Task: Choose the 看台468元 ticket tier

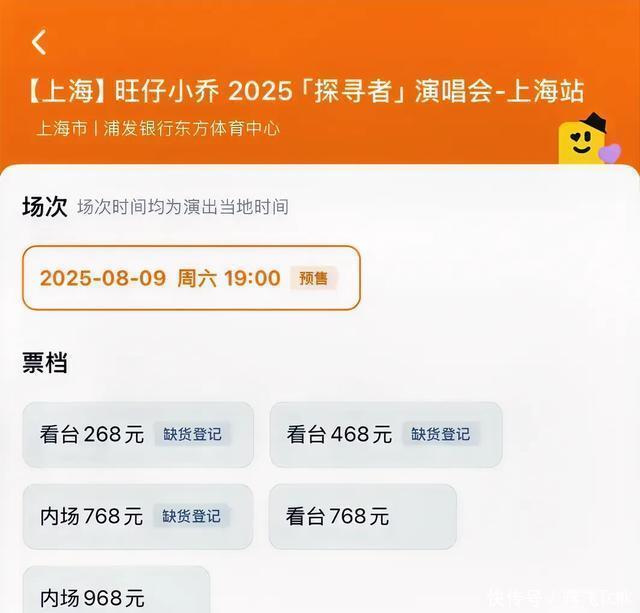Action: pos(385,435)
